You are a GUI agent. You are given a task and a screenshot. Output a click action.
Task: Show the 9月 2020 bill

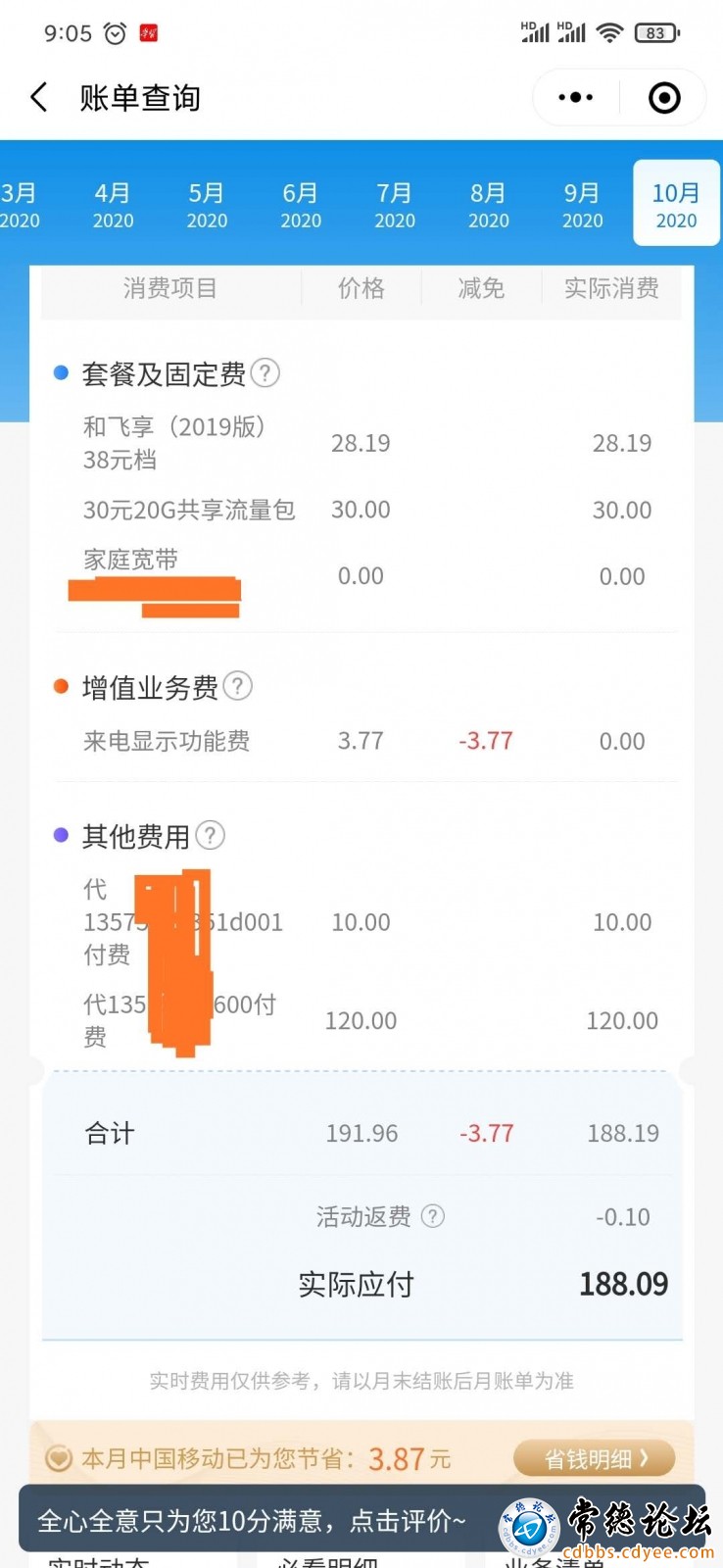(x=583, y=205)
